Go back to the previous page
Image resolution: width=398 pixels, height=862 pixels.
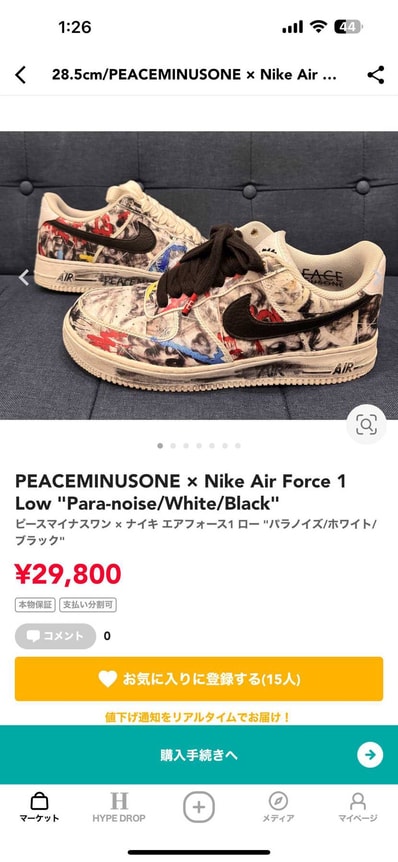click(x=21, y=75)
